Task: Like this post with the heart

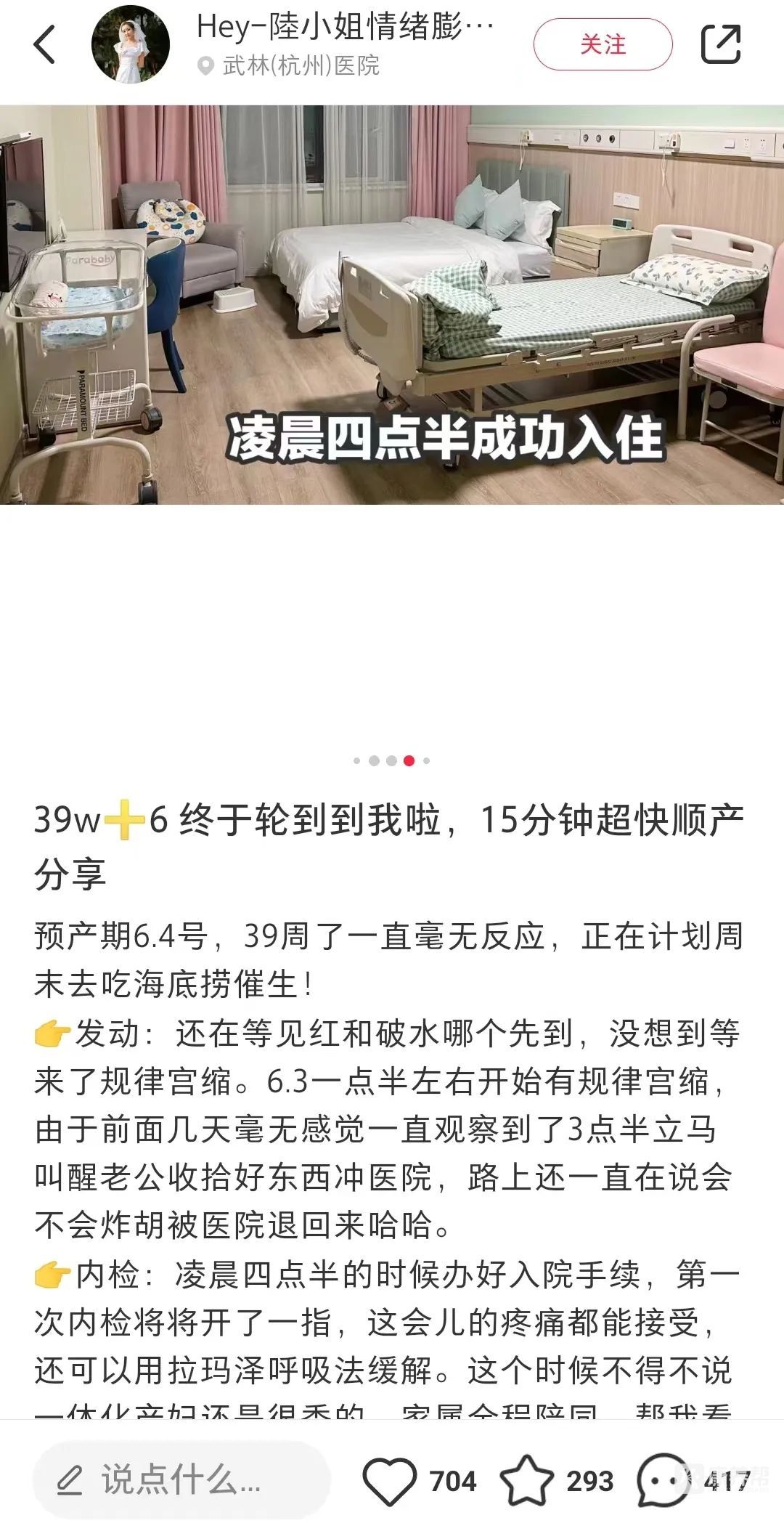Action: pos(390,1480)
